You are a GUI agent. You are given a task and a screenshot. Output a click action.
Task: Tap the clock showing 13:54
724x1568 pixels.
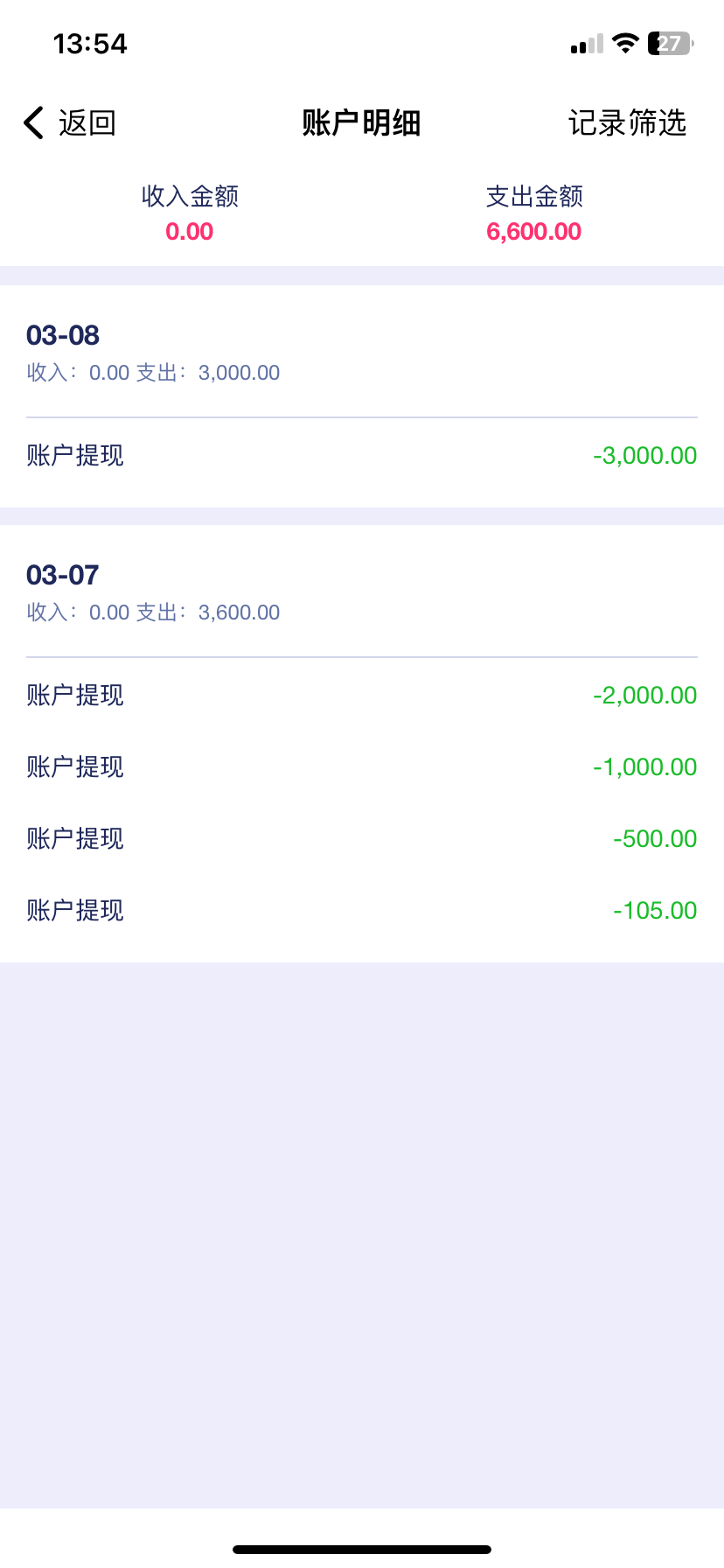tap(90, 43)
